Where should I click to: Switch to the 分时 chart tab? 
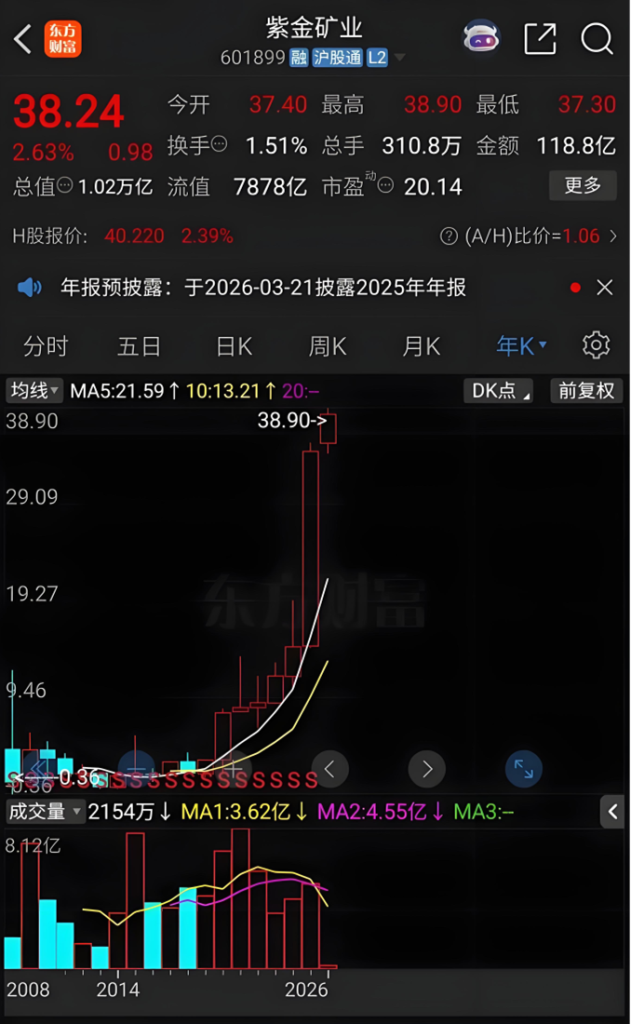coord(46,346)
